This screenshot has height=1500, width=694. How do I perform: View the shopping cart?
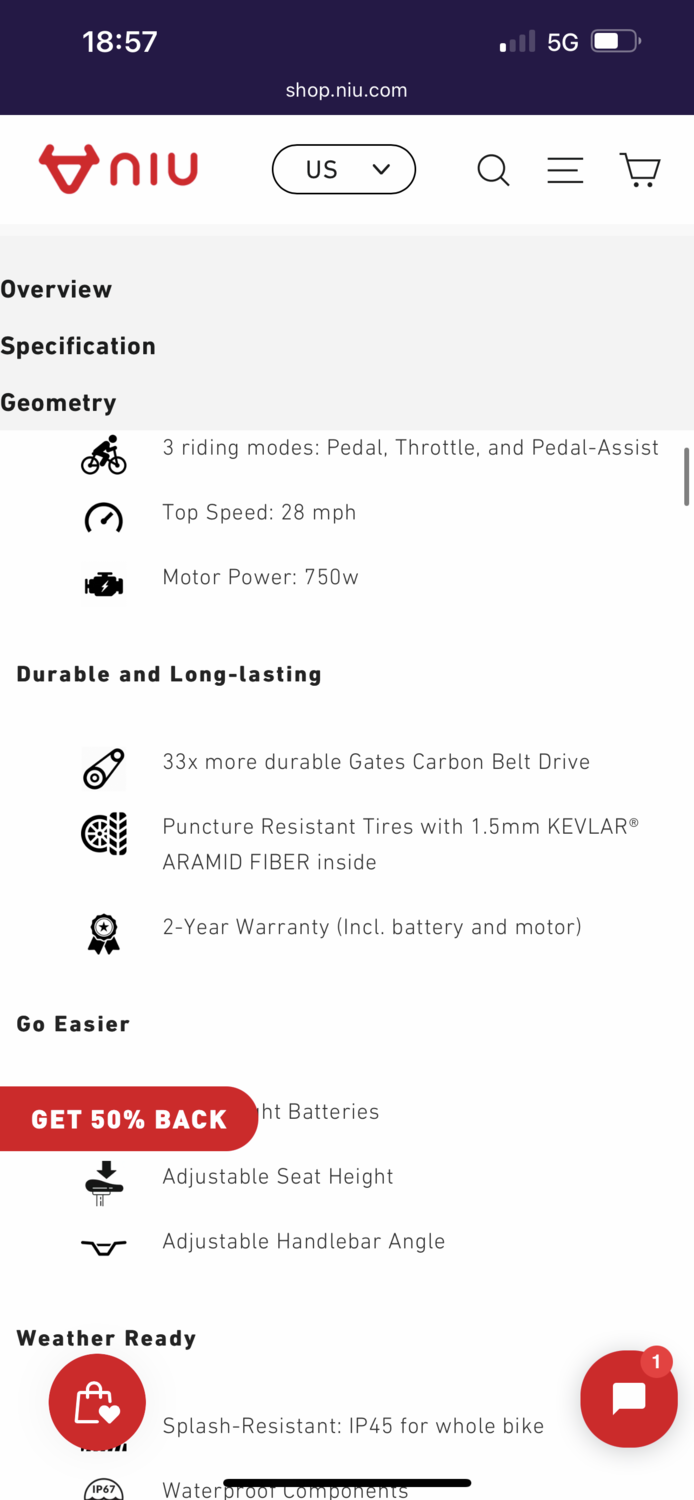click(x=640, y=170)
